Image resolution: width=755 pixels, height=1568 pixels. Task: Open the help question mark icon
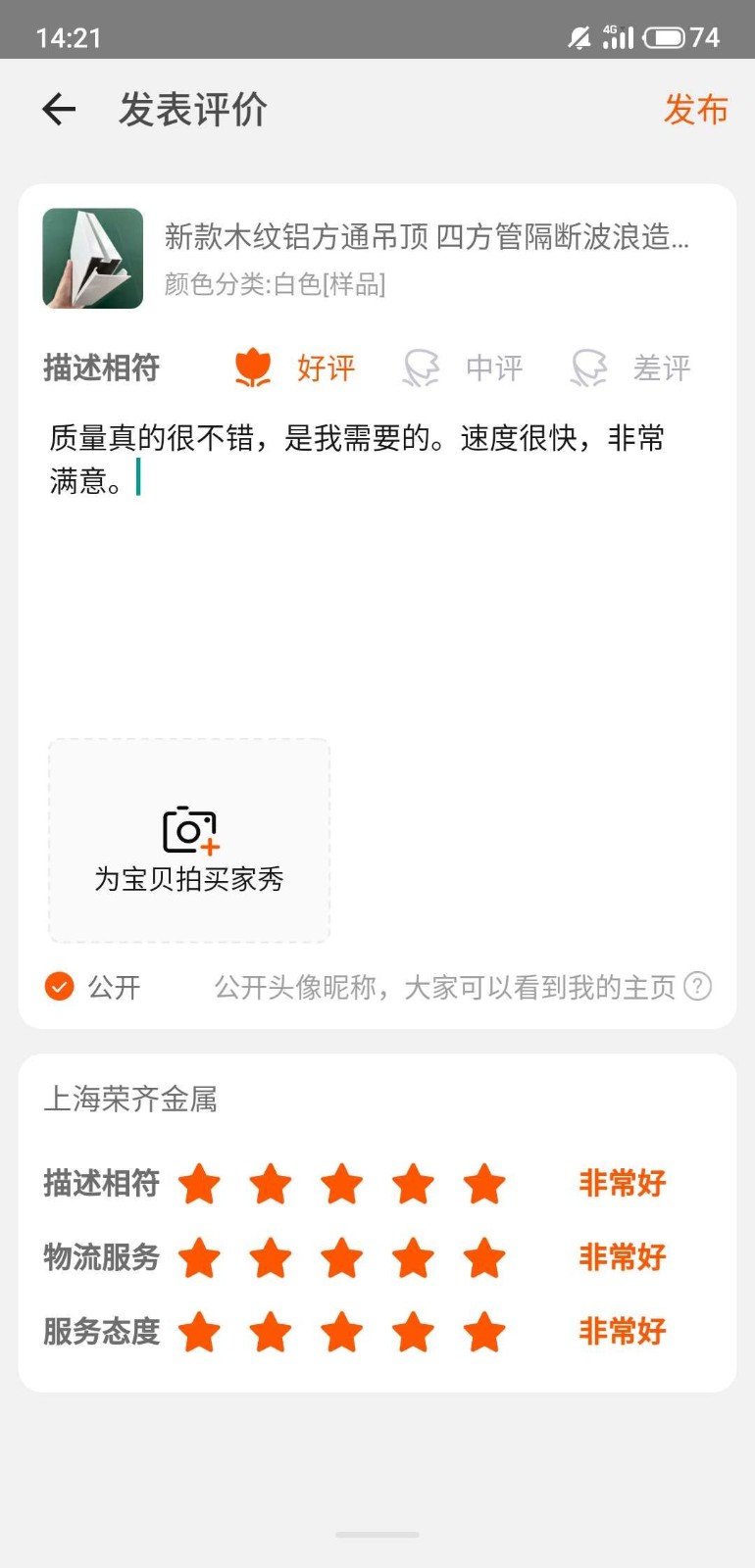point(697,986)
